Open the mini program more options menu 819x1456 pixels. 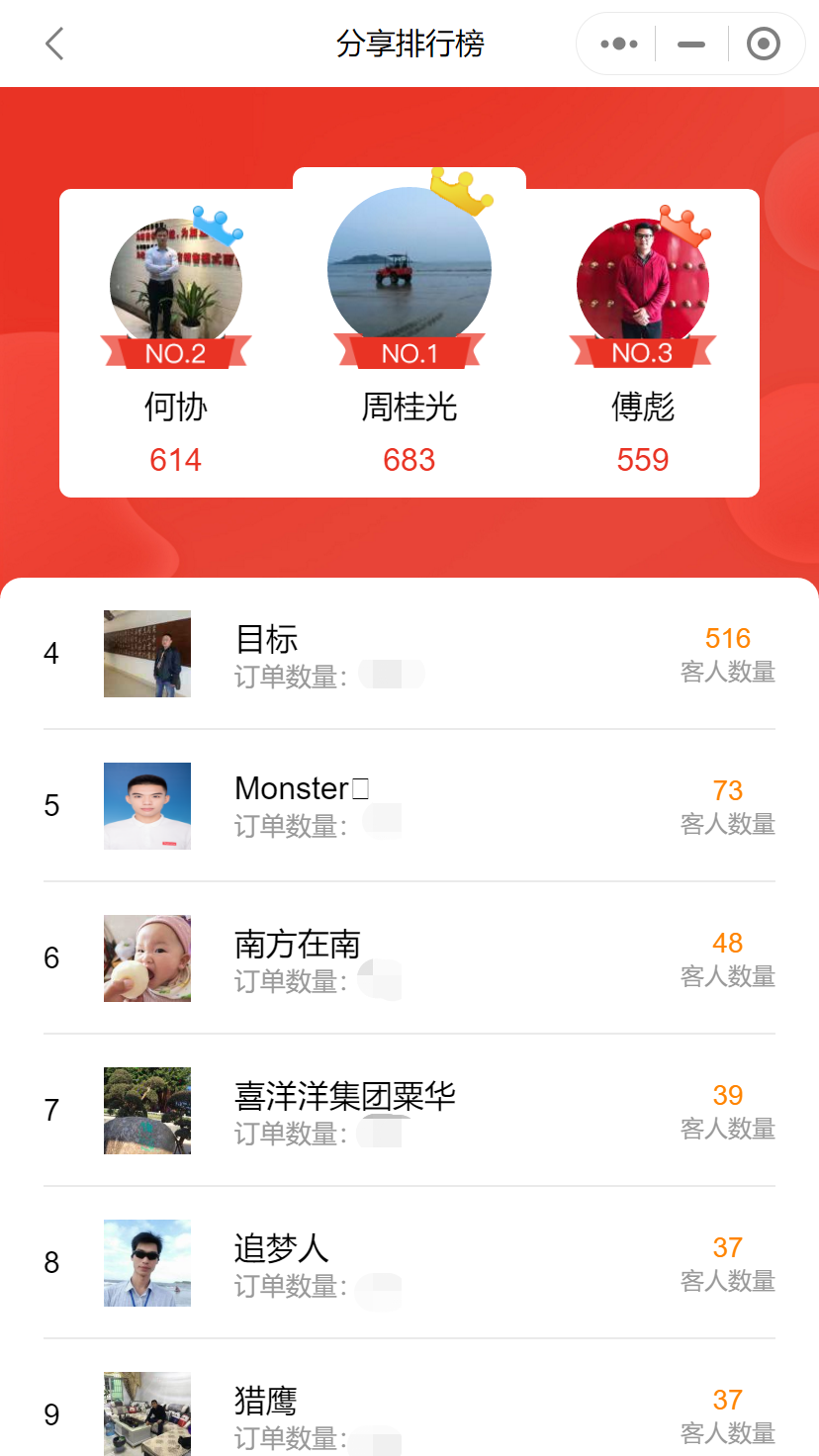pyautogui.click(x=619, y=44)
